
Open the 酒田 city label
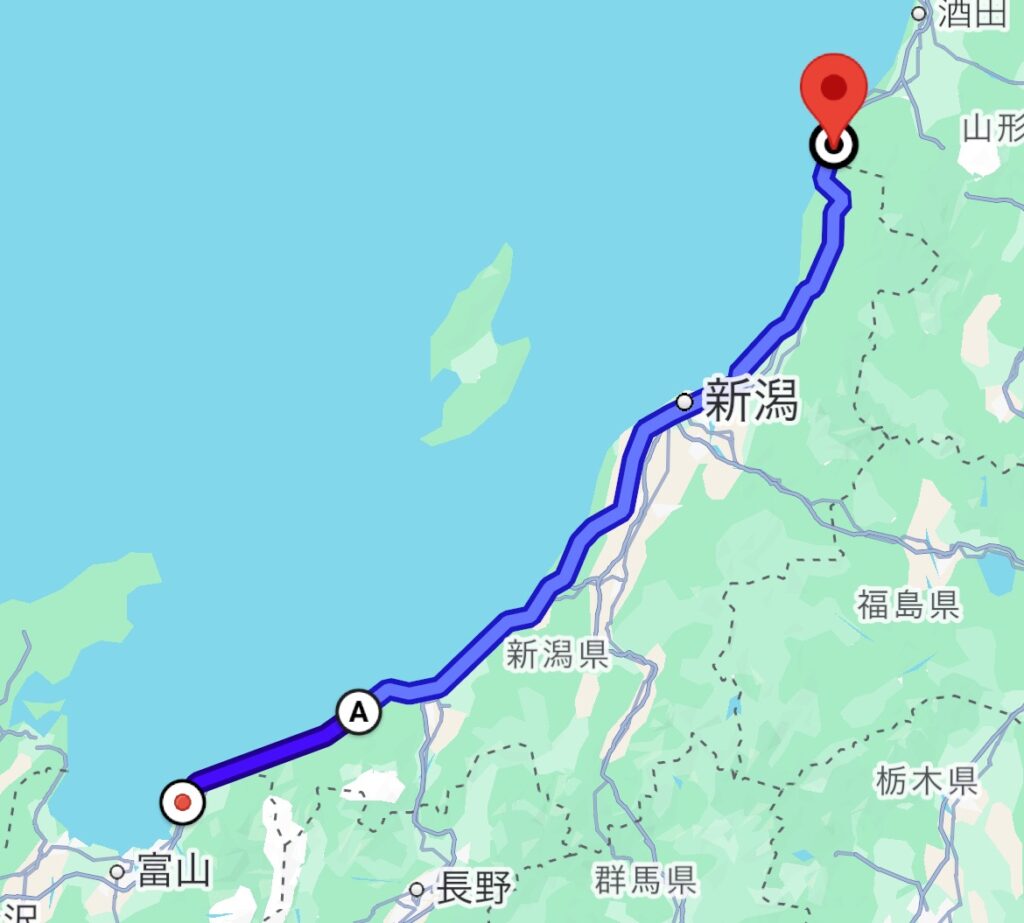[971, 14]
